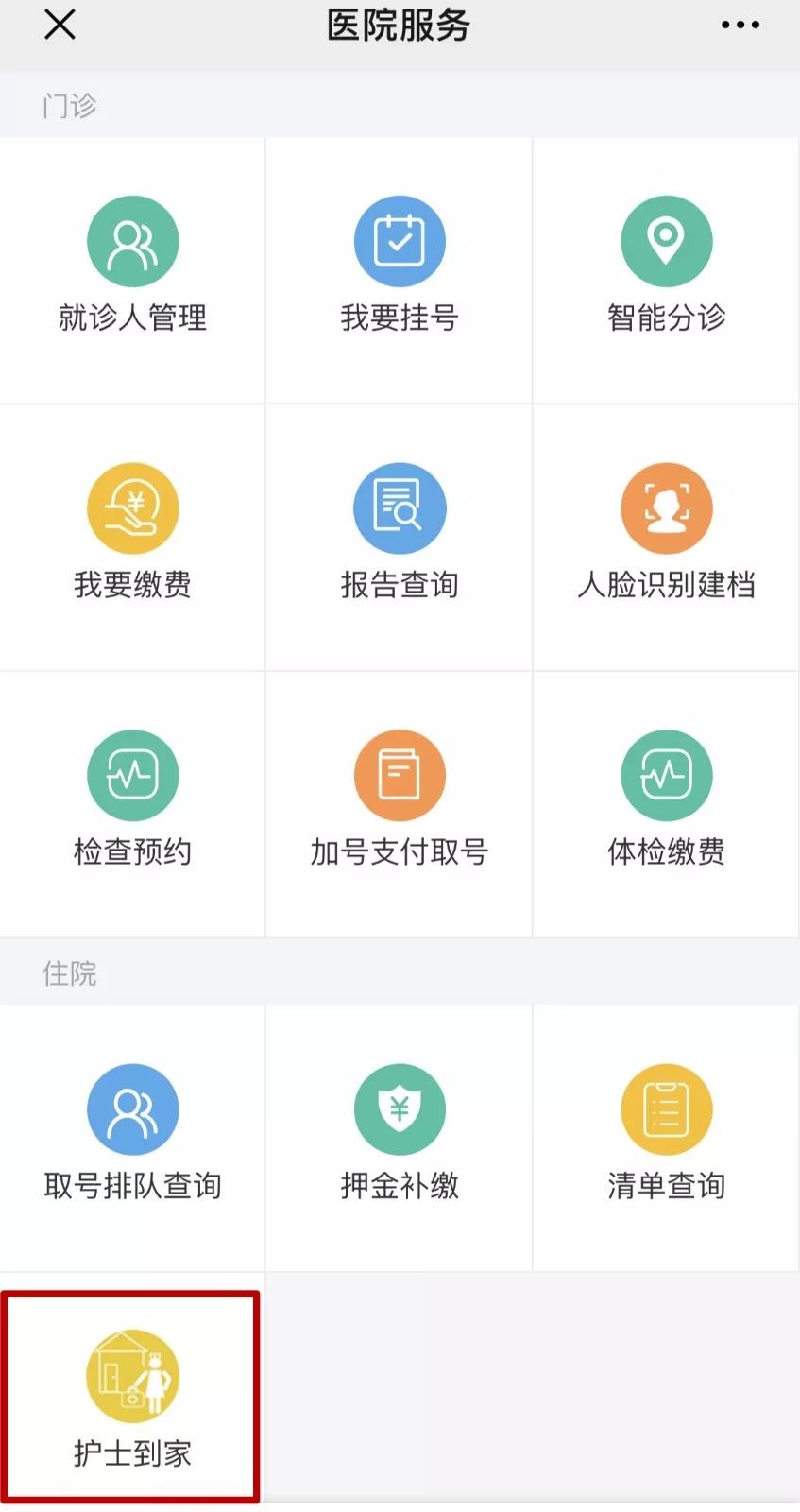Open 清单查询
This screenshot has width=800, height=1512.
[x=666, y=1139]
